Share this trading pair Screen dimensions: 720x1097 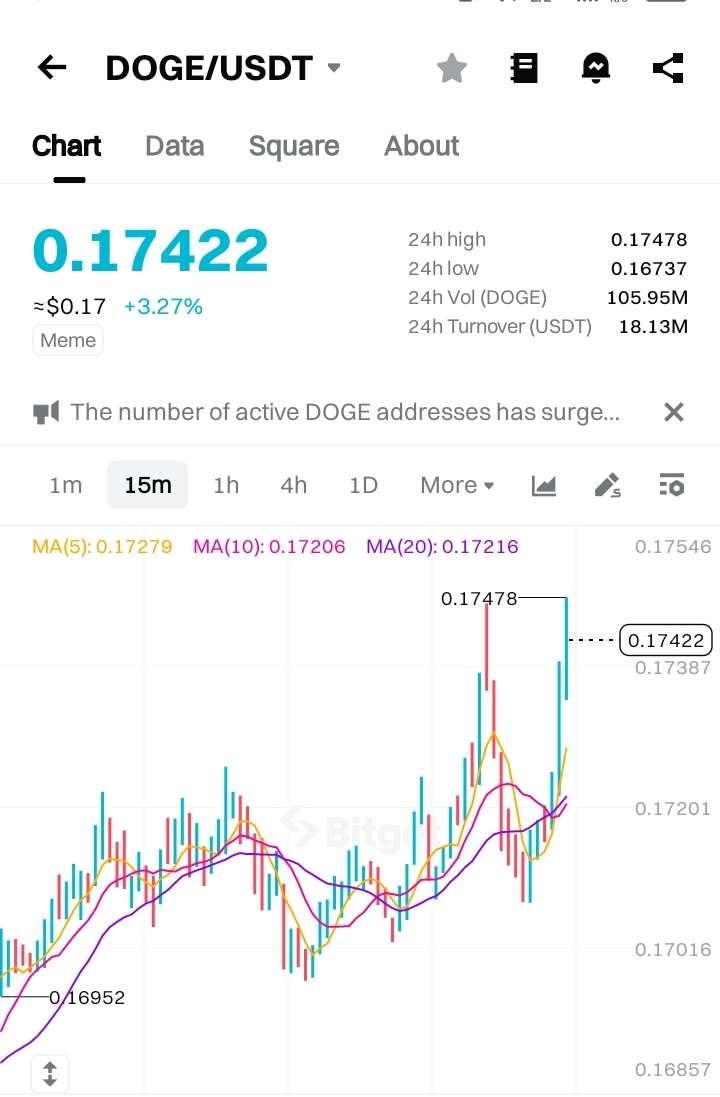pos(668,68)
